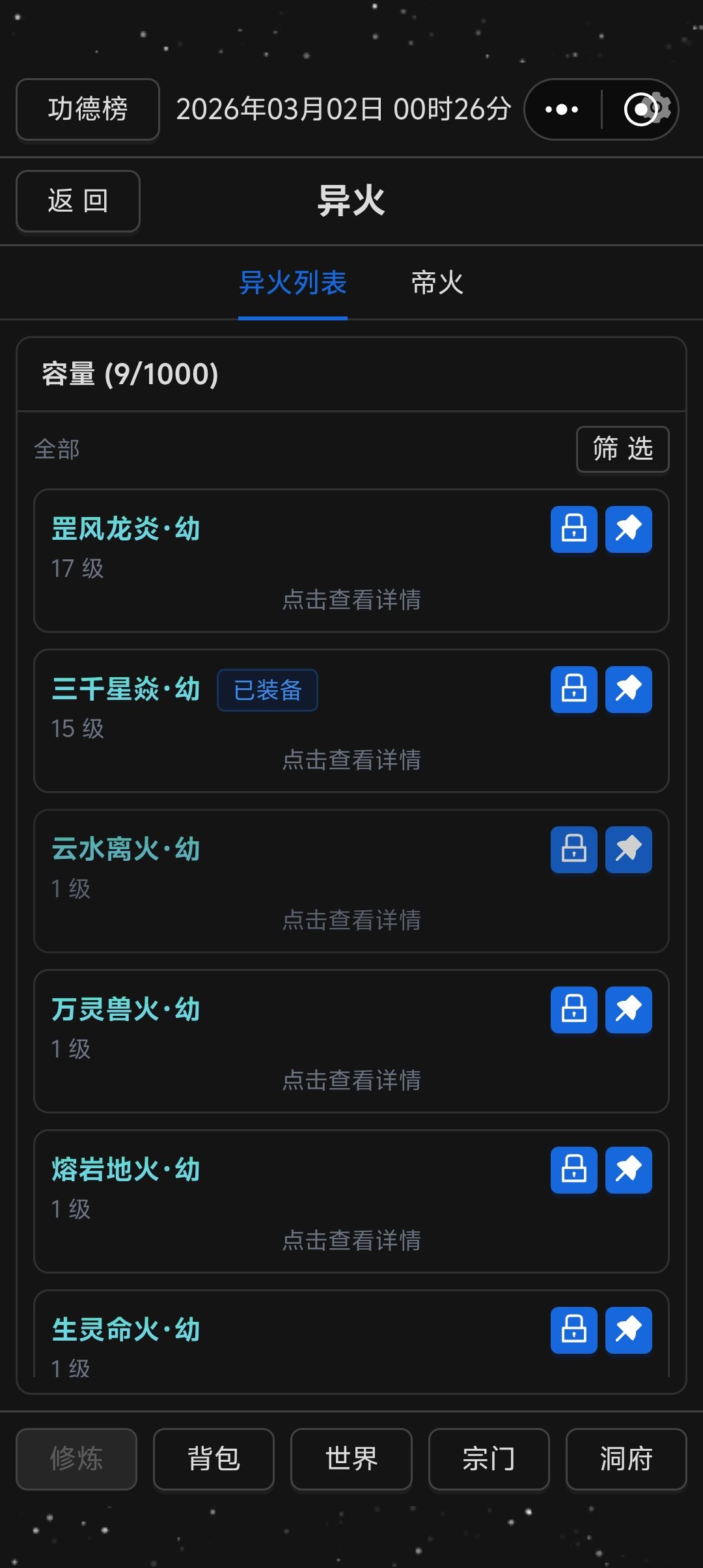The height and width of the screenshot is (1568, 703).
Task: Switch to the 帝火 tab
Action: pos(437,283)
